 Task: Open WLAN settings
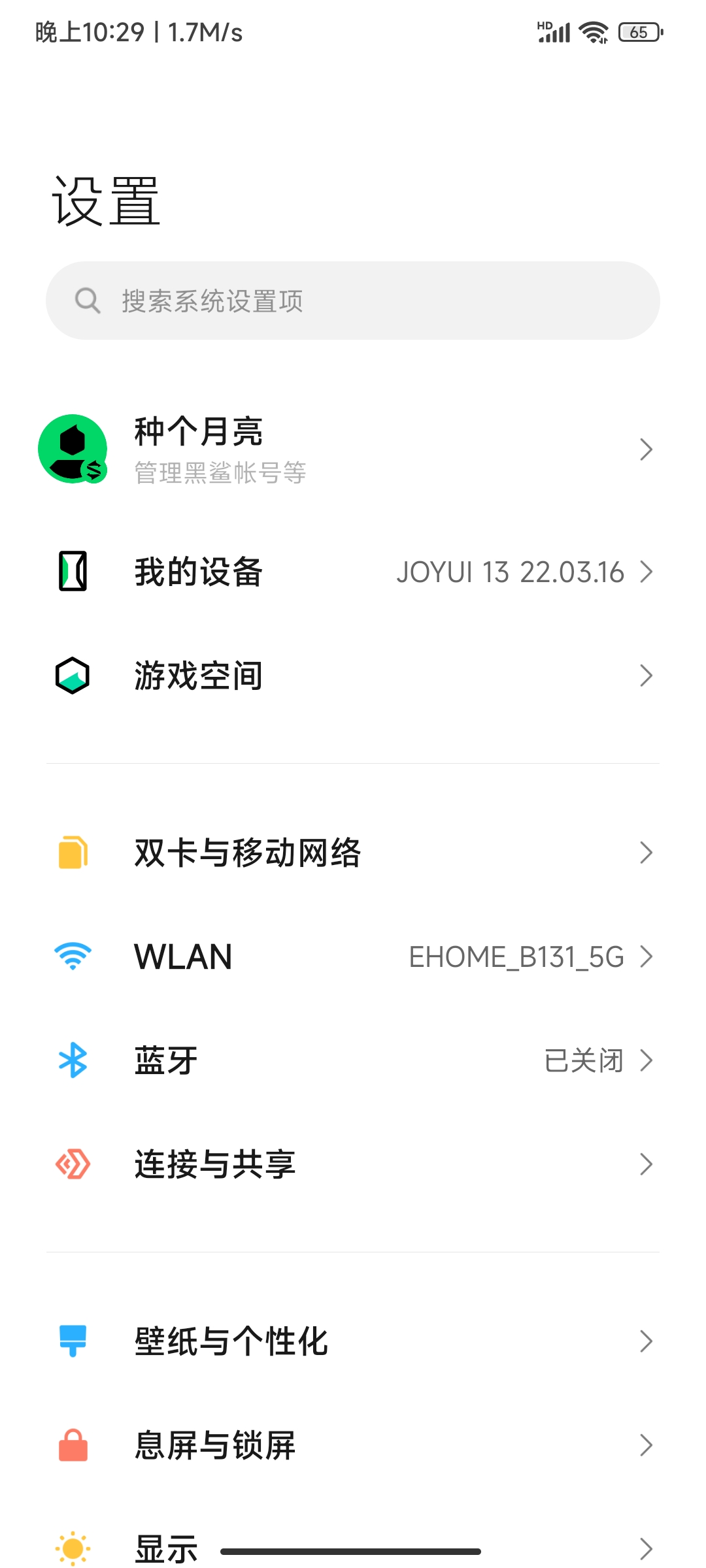click(353, 956)
